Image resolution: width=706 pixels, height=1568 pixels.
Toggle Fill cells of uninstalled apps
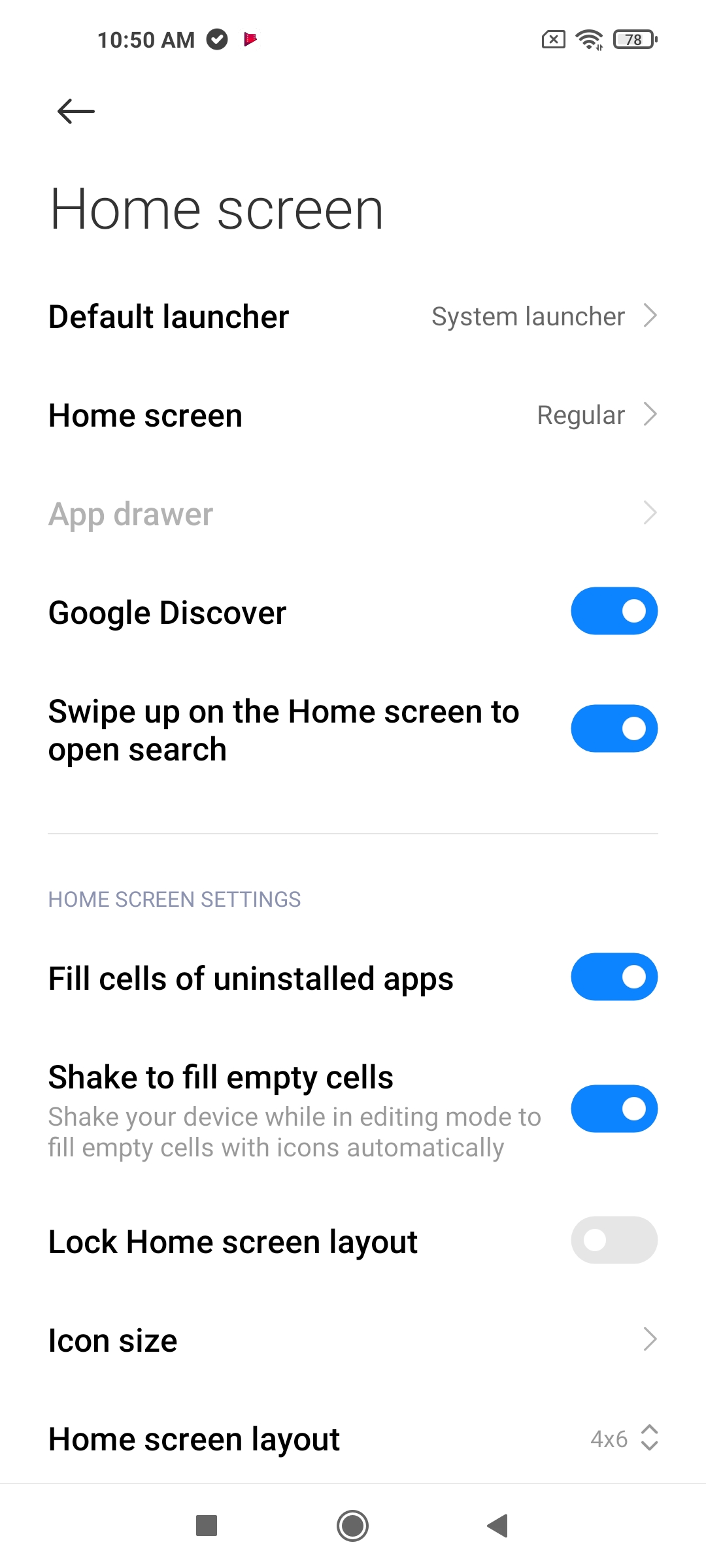click(x=614, y=977)
